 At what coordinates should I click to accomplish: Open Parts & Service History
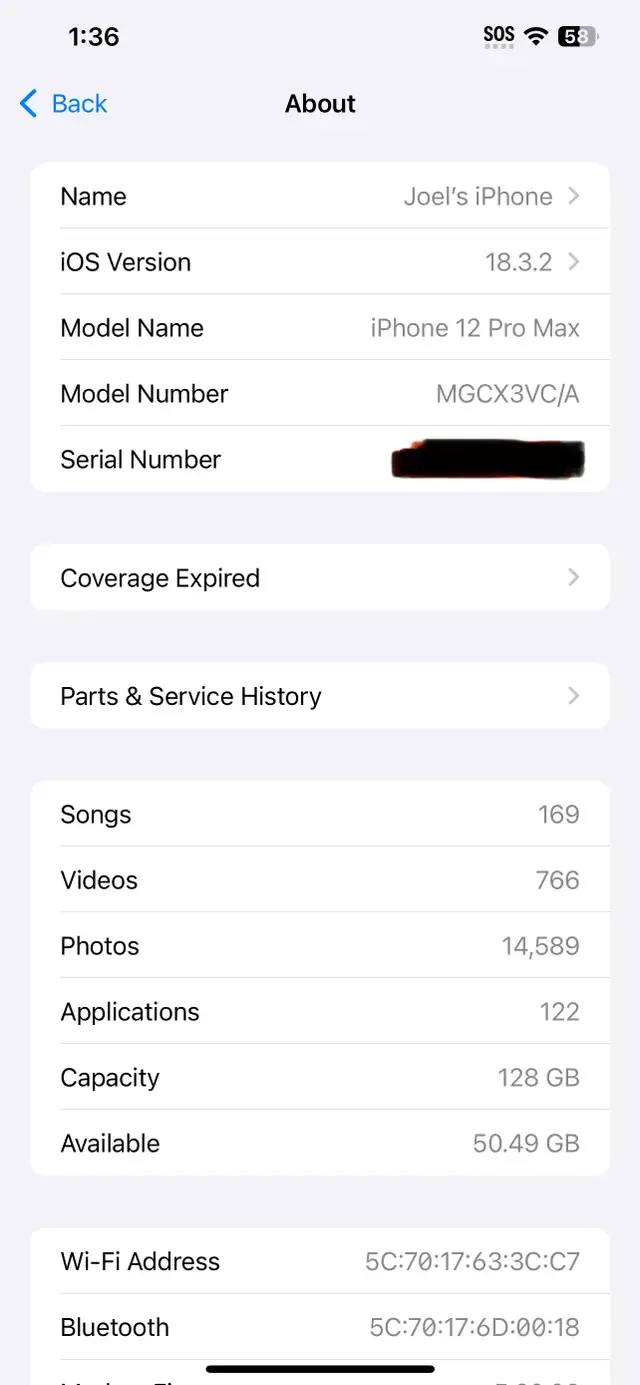pos(320,696)
